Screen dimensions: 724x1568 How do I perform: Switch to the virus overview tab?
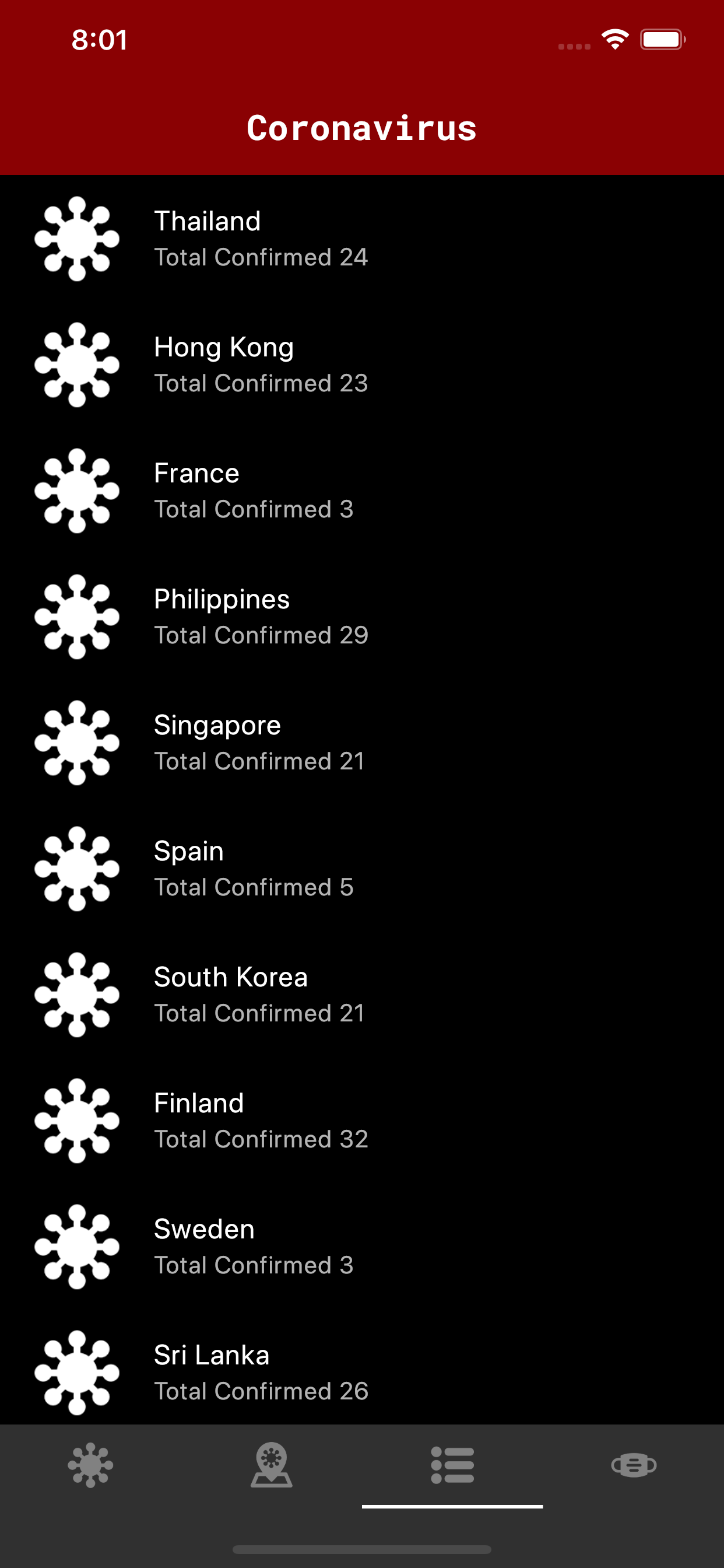[x=90, y=1465]
